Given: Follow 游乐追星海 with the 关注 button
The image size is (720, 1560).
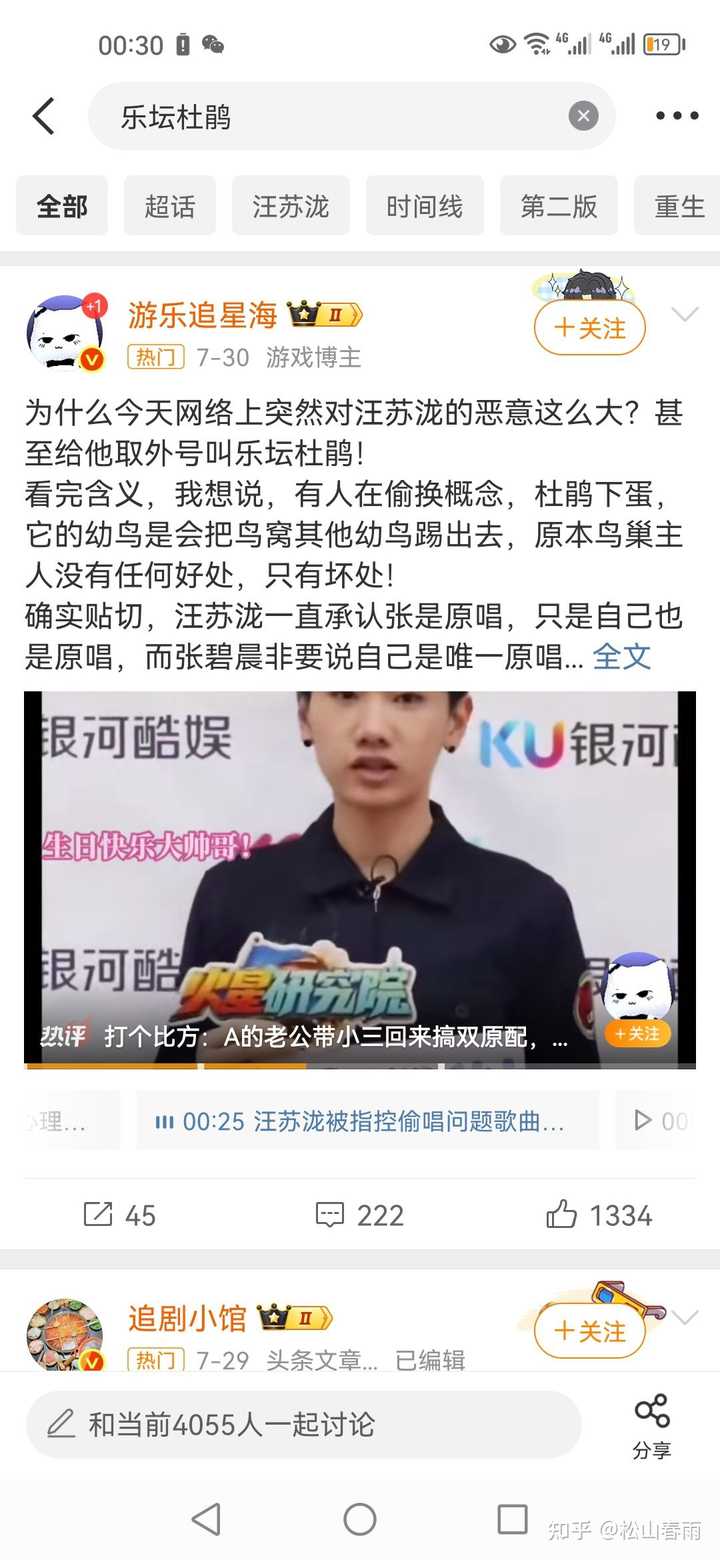Looking at the screenshot, I should click(590, 328).
